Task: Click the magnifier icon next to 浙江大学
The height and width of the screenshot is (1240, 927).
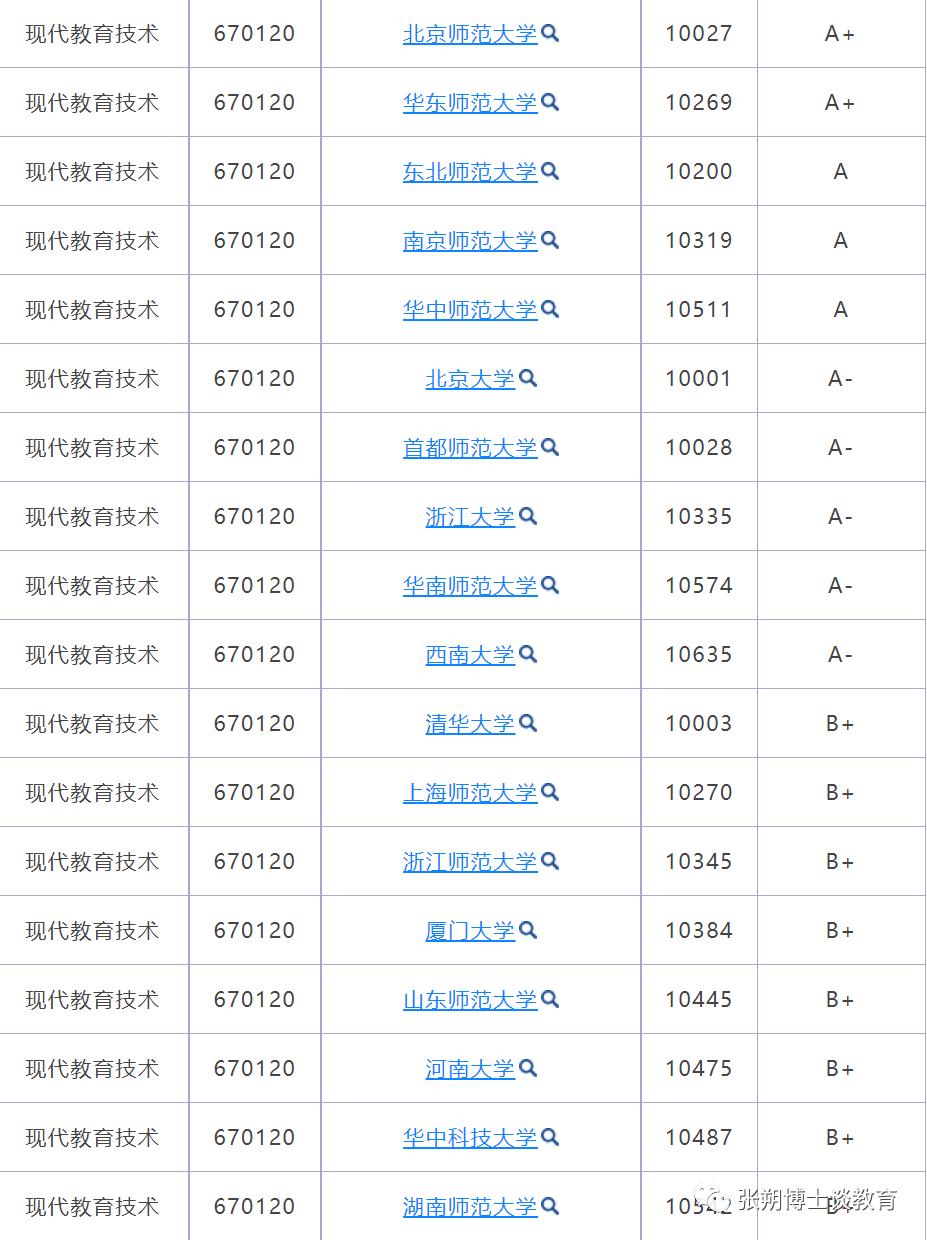Action: pos(528,516)
